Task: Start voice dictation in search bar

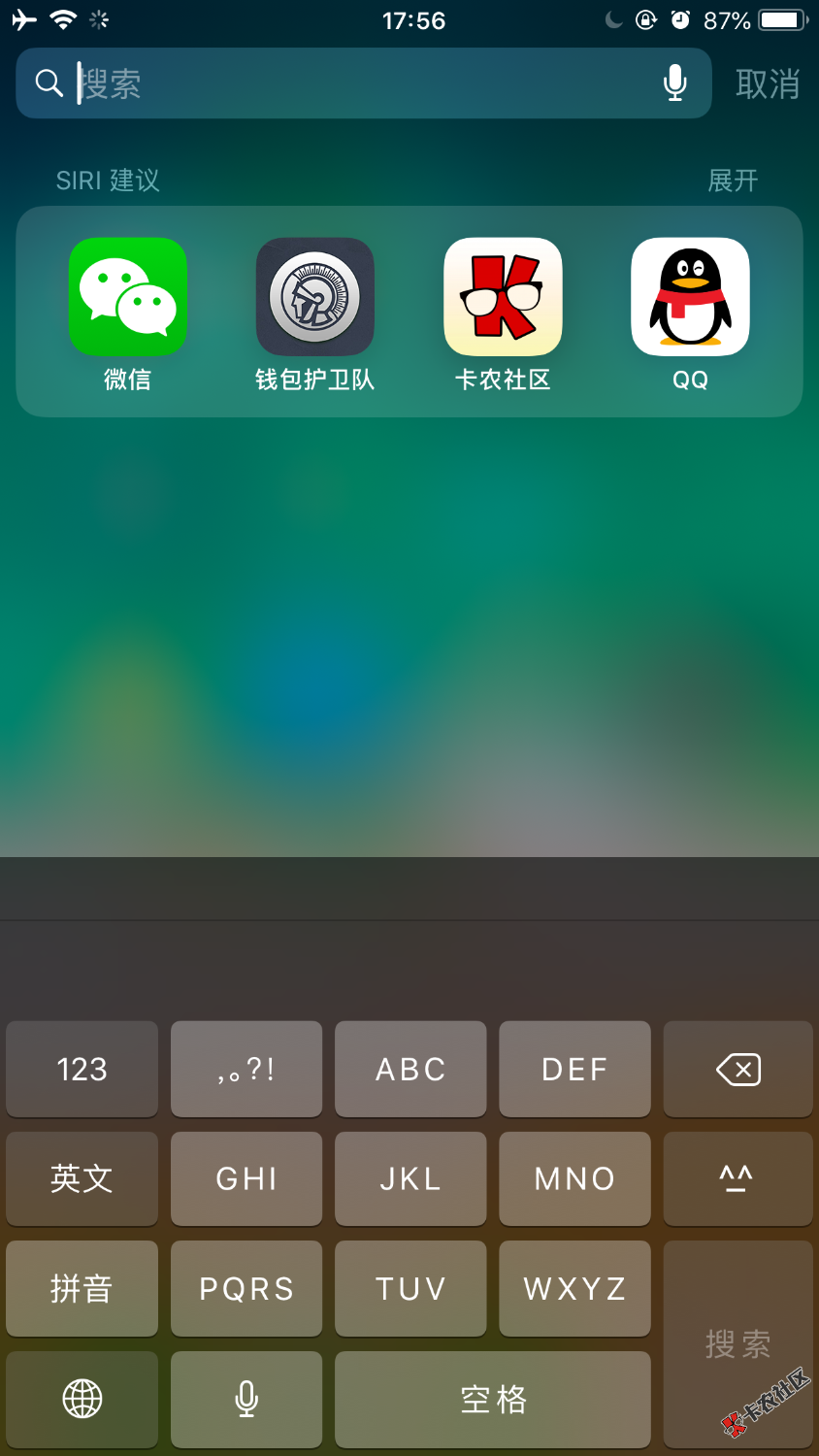Action: (x=675, y=83)
